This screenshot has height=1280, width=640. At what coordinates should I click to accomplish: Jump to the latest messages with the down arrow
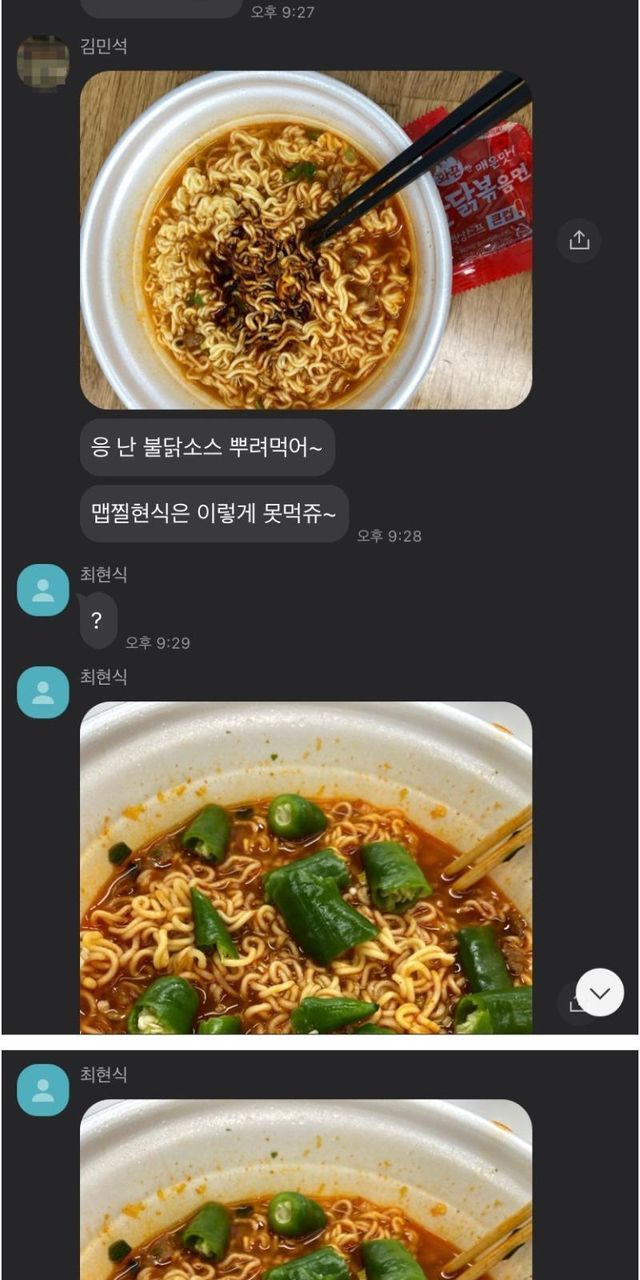coord(599,993)
